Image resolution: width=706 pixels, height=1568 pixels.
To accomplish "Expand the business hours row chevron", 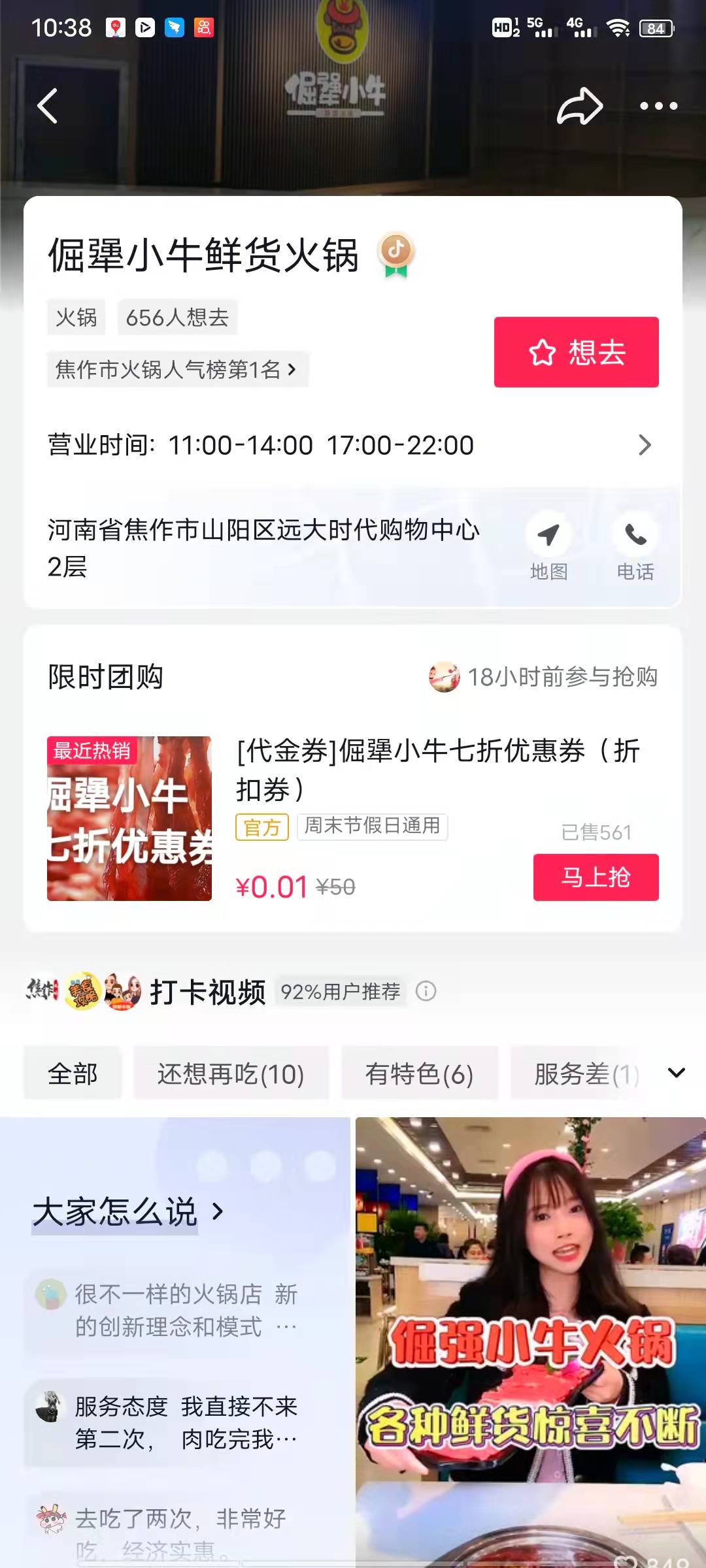I will (645, 445).
